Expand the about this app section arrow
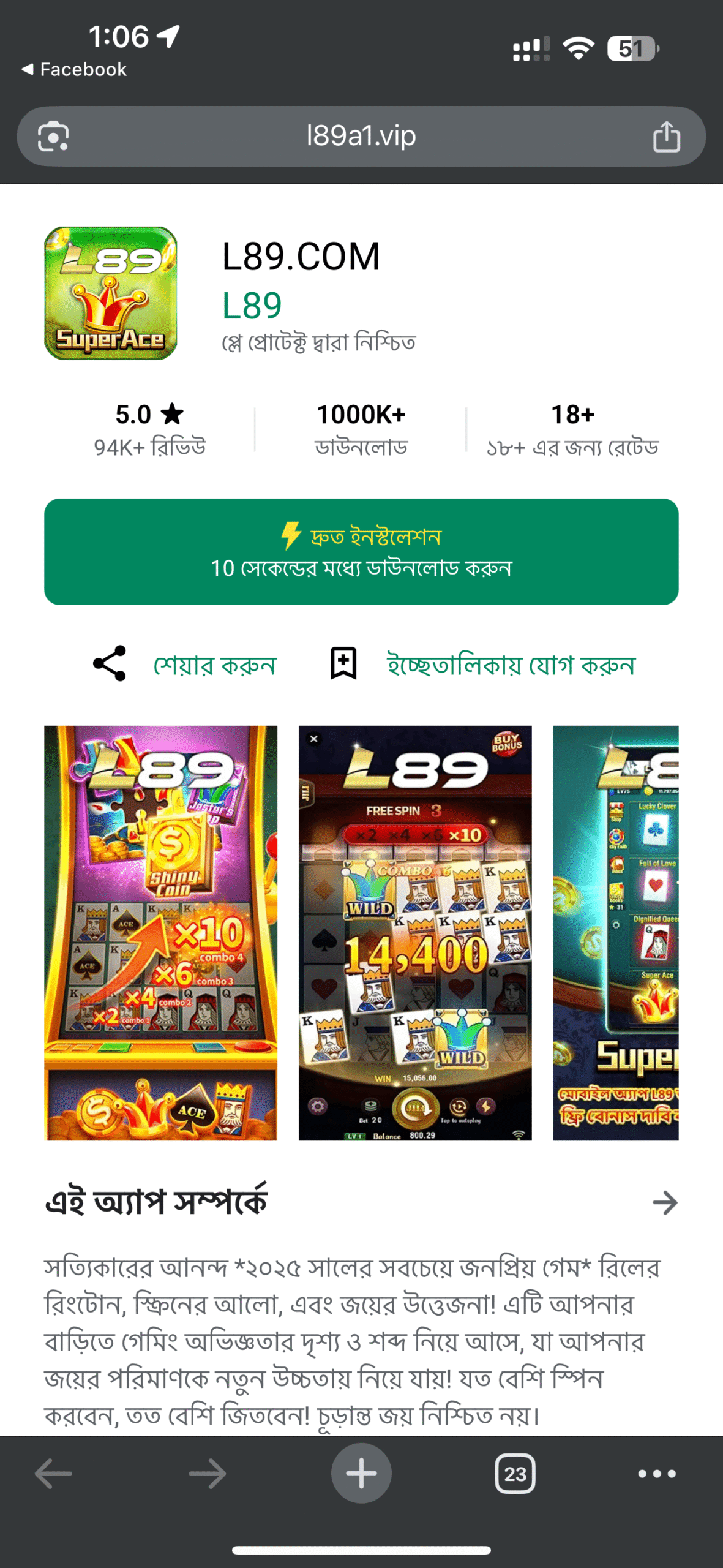 [x=664, y=1203]
